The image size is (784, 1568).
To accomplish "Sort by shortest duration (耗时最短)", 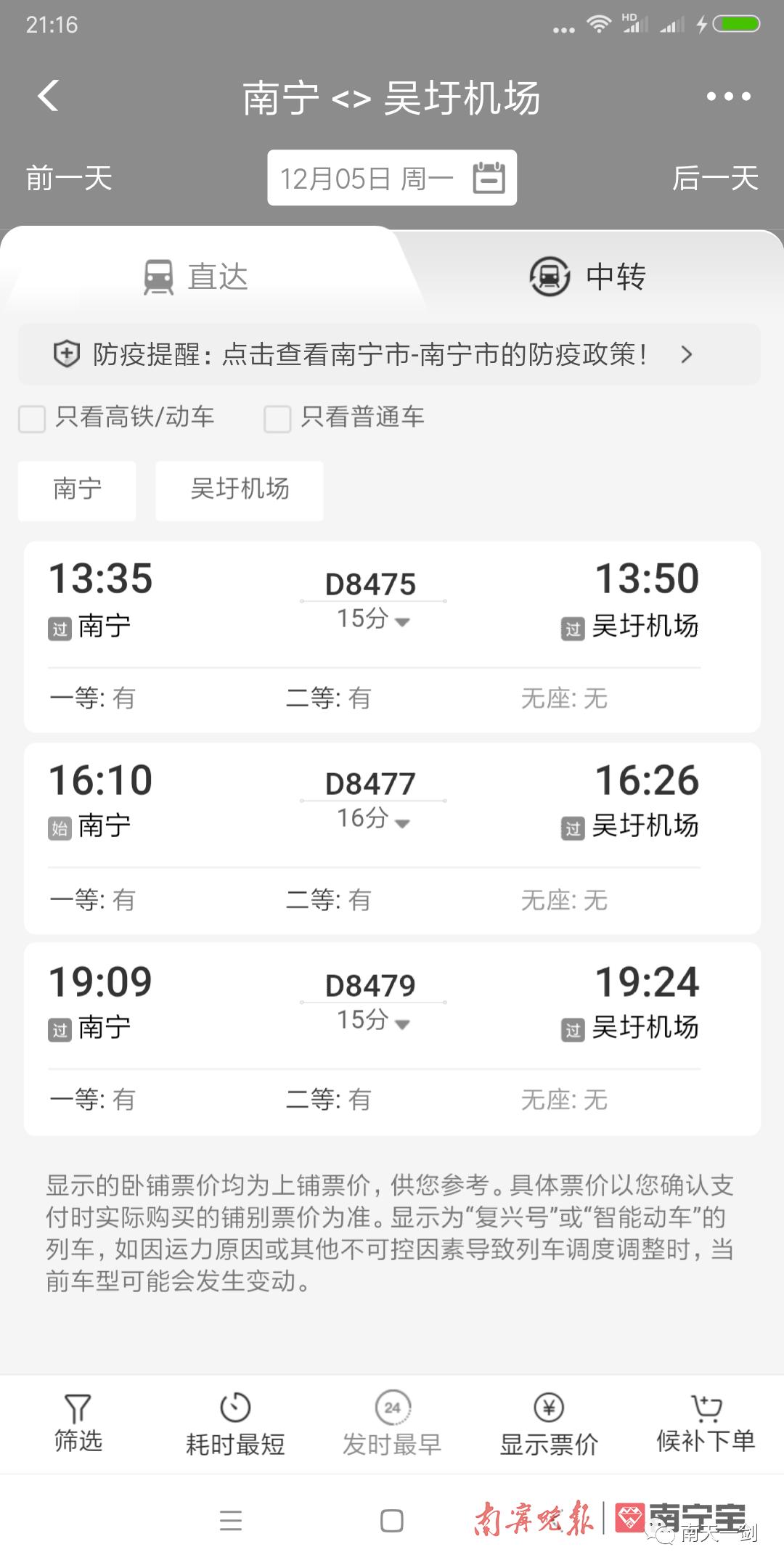I will coord(234,1423).
